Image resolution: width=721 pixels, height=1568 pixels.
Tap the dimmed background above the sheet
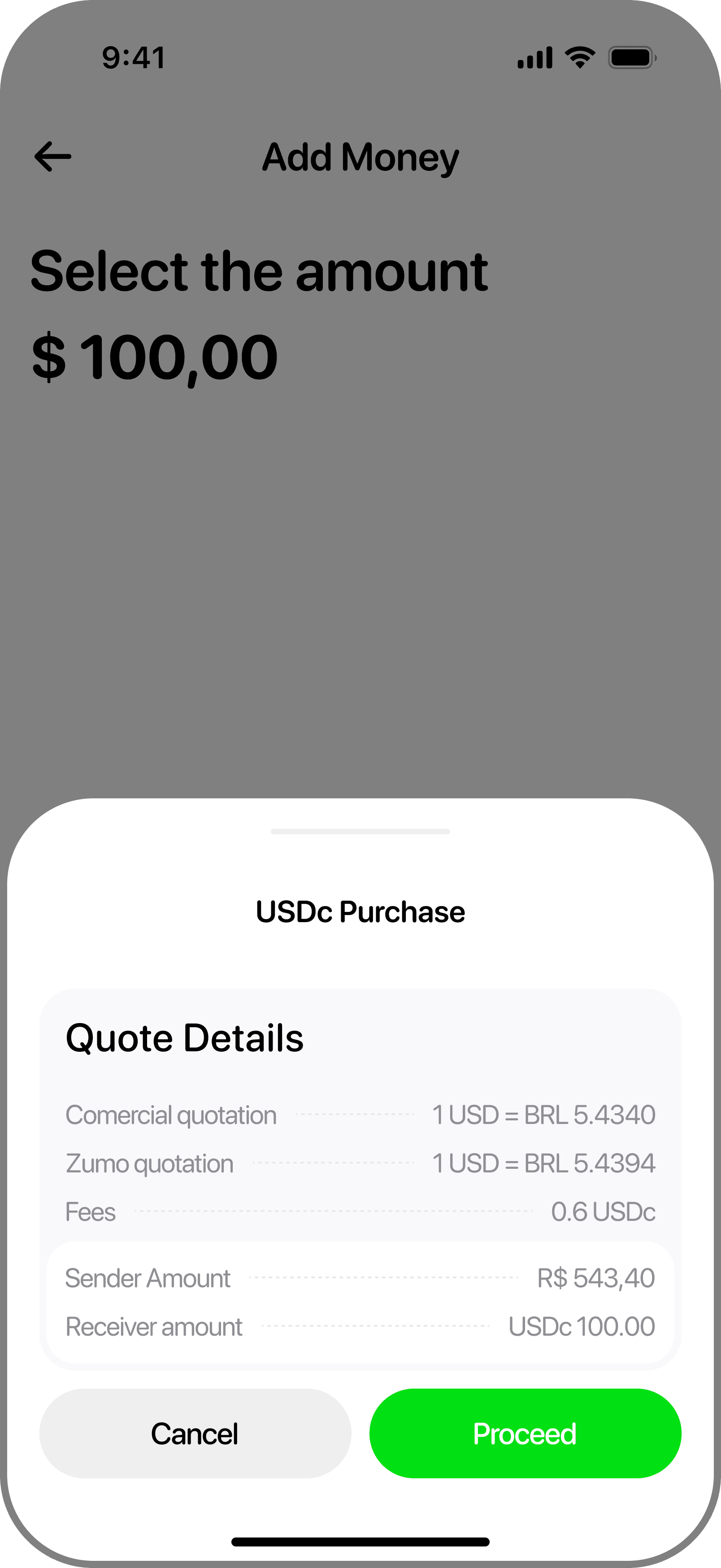[x=360, y=609]
